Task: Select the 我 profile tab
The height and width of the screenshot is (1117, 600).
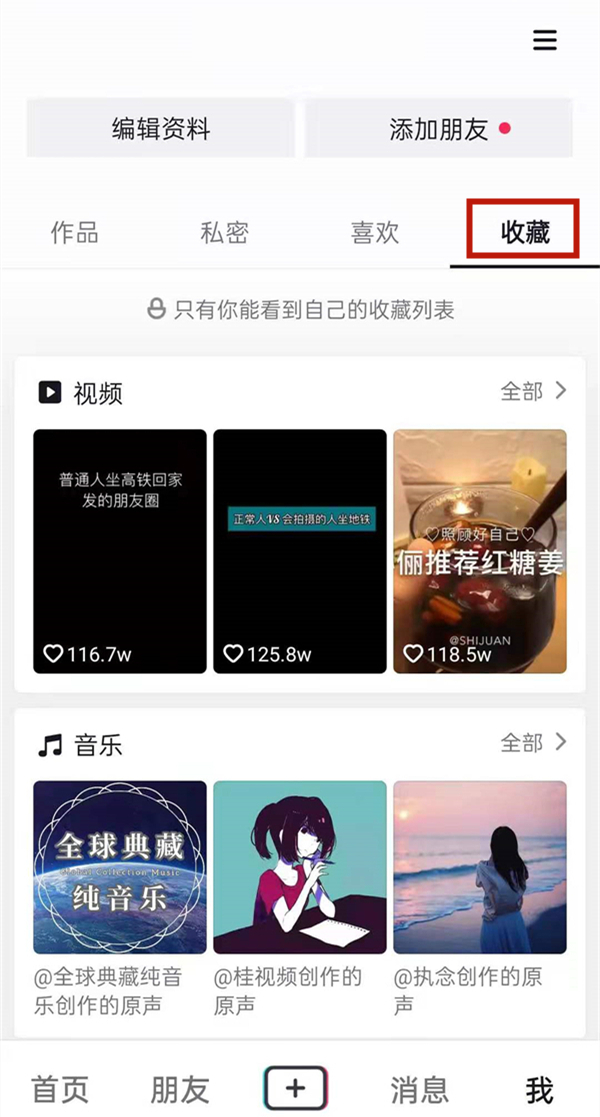Action: point(540,1089)
